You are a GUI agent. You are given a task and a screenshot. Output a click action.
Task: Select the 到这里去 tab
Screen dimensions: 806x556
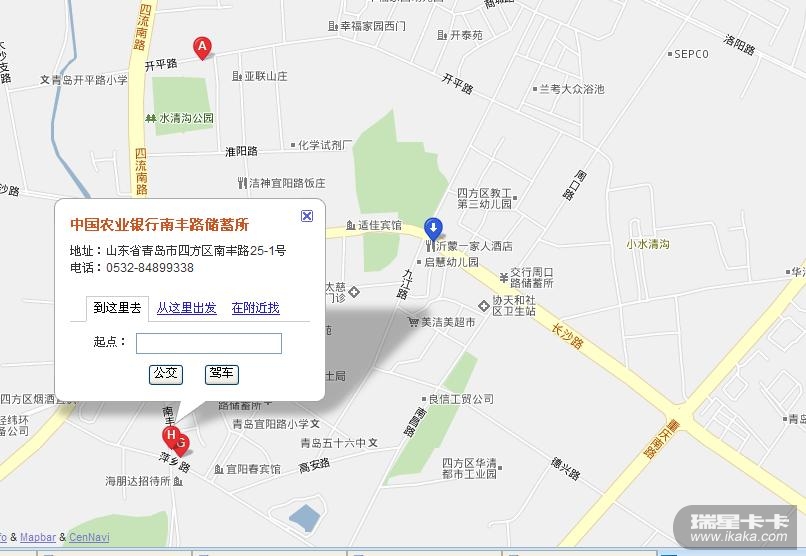[116, 308]
